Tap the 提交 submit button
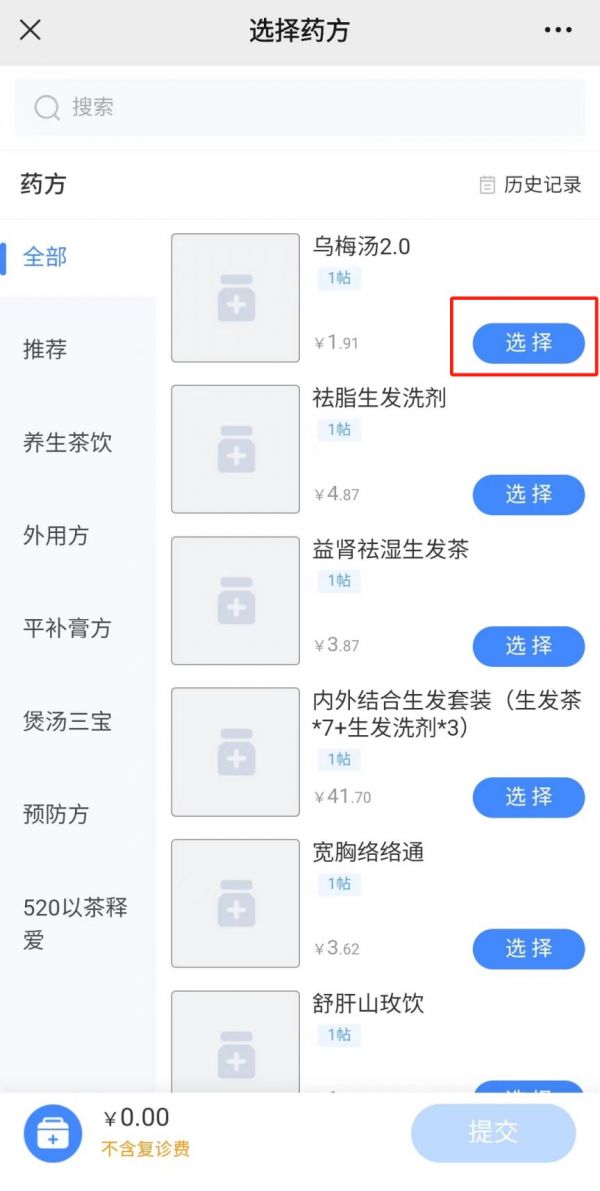 pyautogui.click(x=493, y=1133)
